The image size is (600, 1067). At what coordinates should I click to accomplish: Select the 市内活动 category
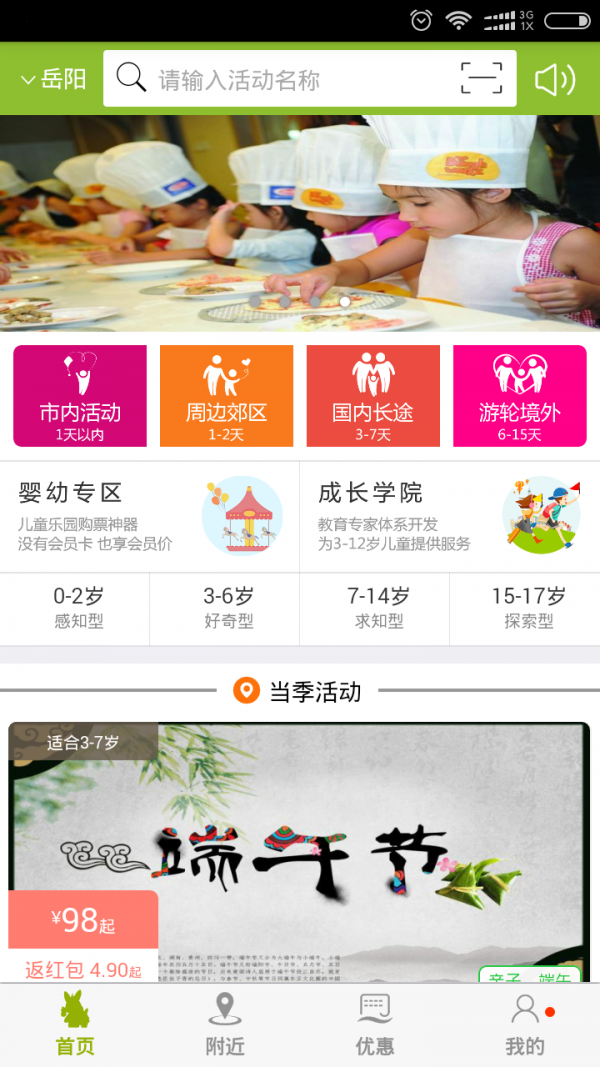(x=80, y=396)
